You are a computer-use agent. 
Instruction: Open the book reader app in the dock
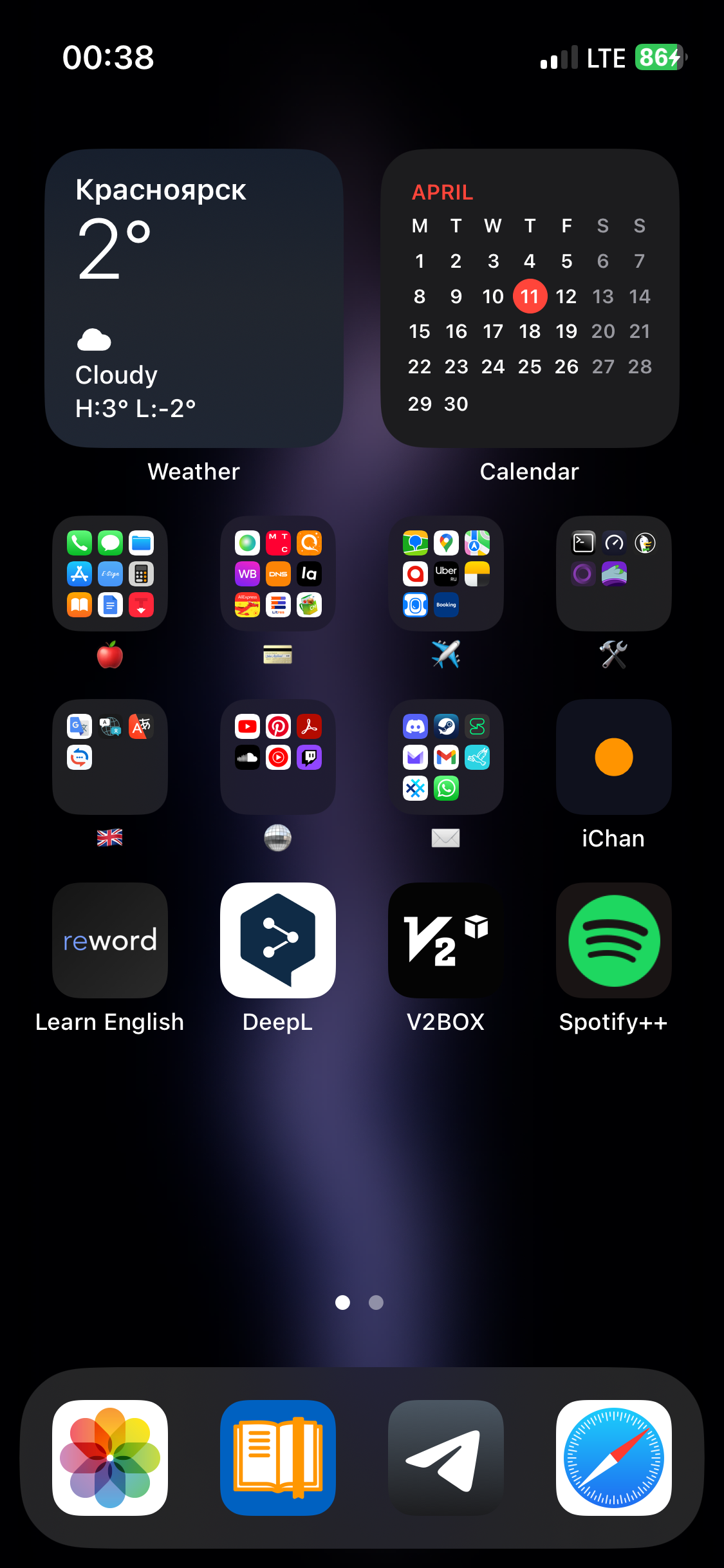pyautogui.click(x=278, y=1458)
